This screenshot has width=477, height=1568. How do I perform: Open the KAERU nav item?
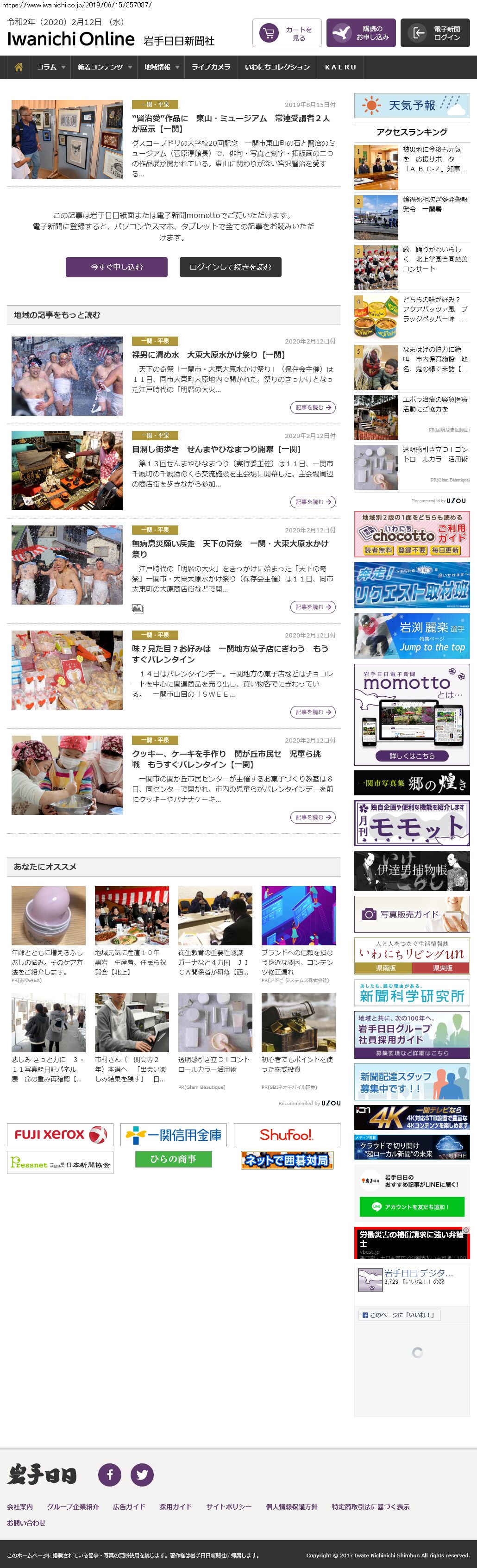tap(340, 67)
